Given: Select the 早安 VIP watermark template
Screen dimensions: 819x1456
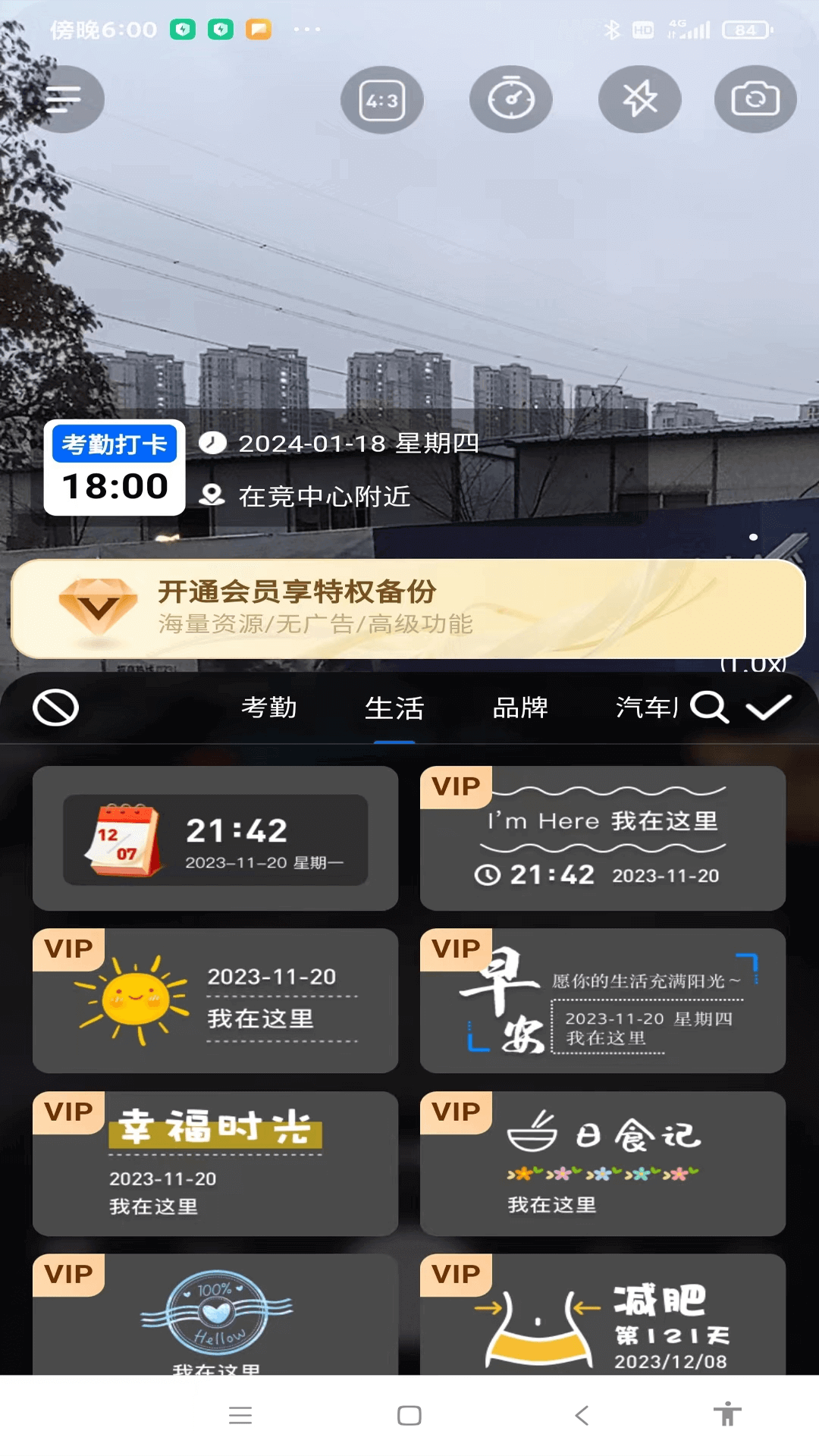Looking at the screenshot, I should pyautogui.click(x=603, y=1001).
